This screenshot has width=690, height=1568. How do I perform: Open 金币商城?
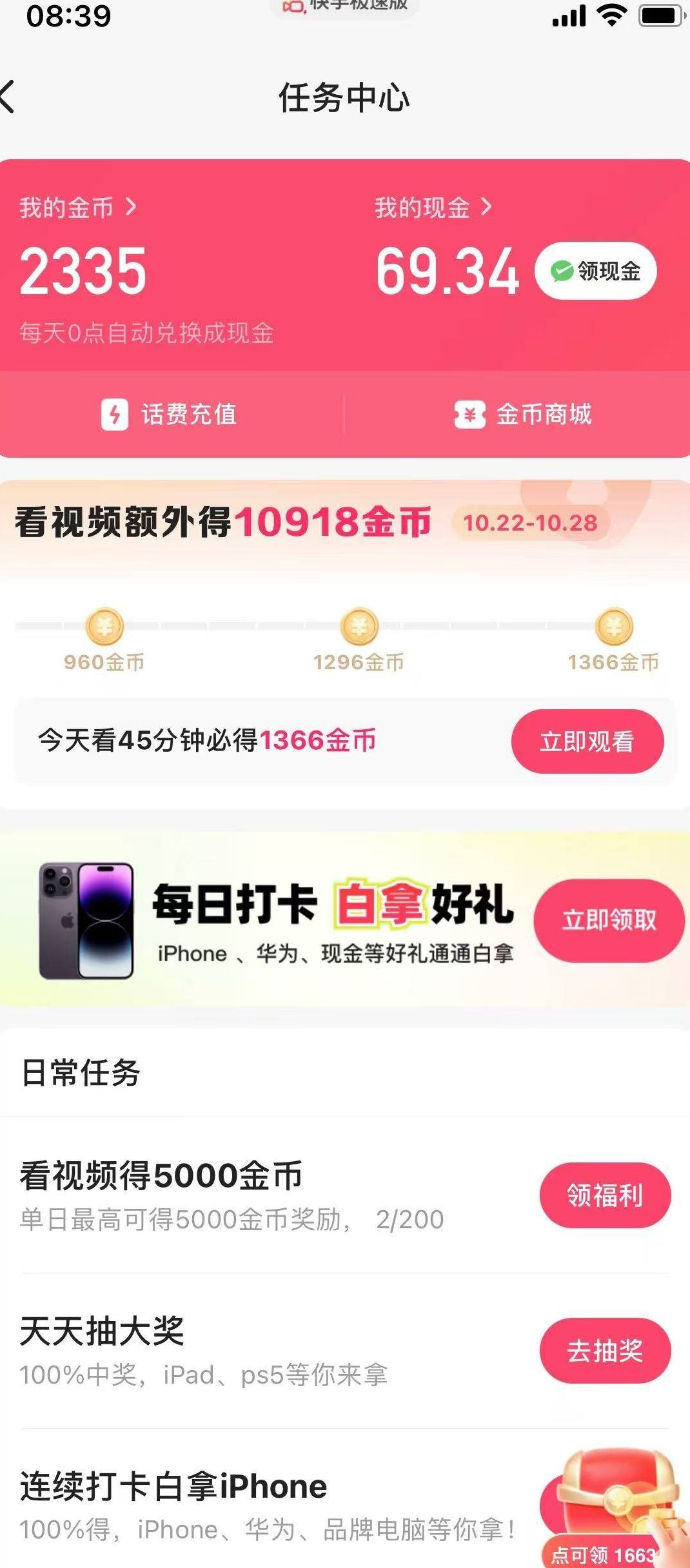tap(523, 414)
